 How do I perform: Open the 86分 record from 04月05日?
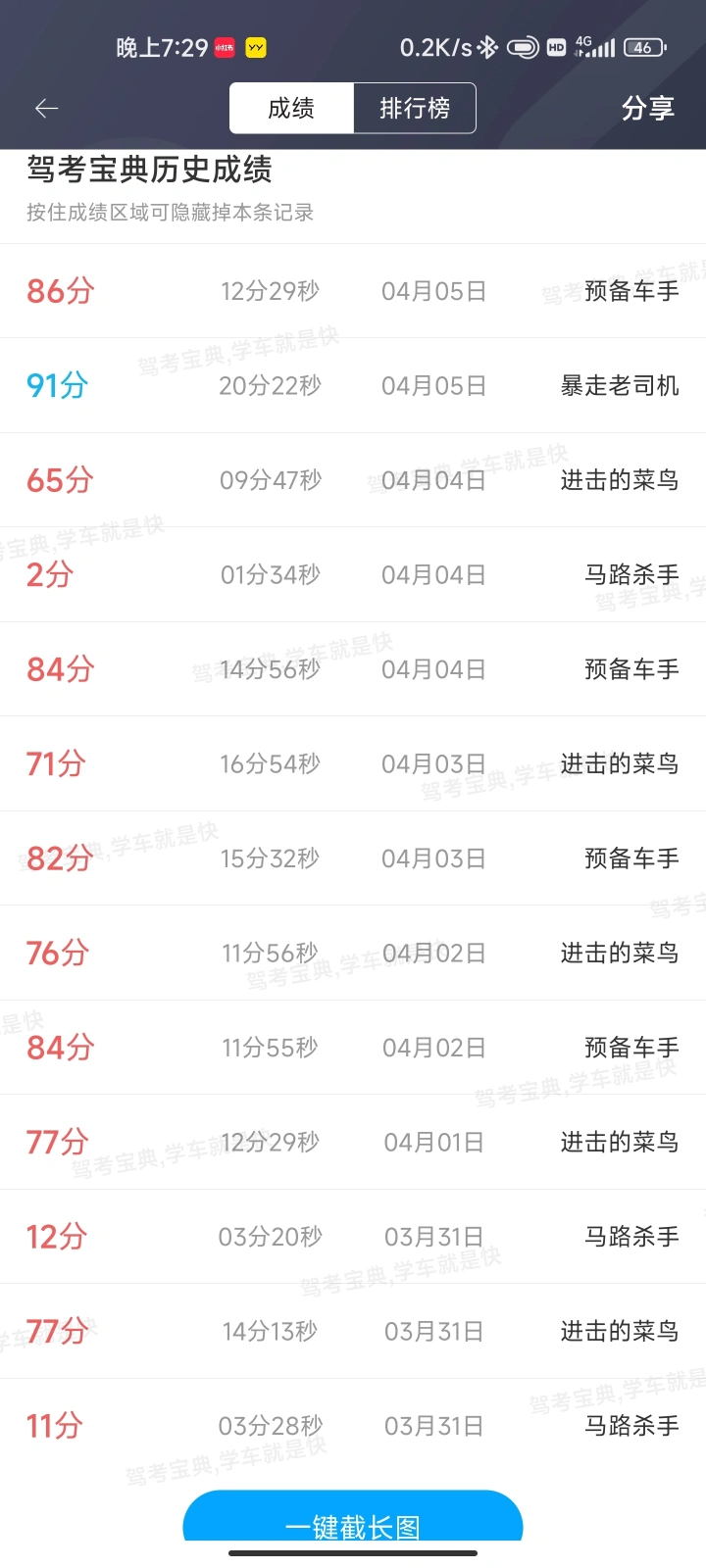click(x=353, y=291)
